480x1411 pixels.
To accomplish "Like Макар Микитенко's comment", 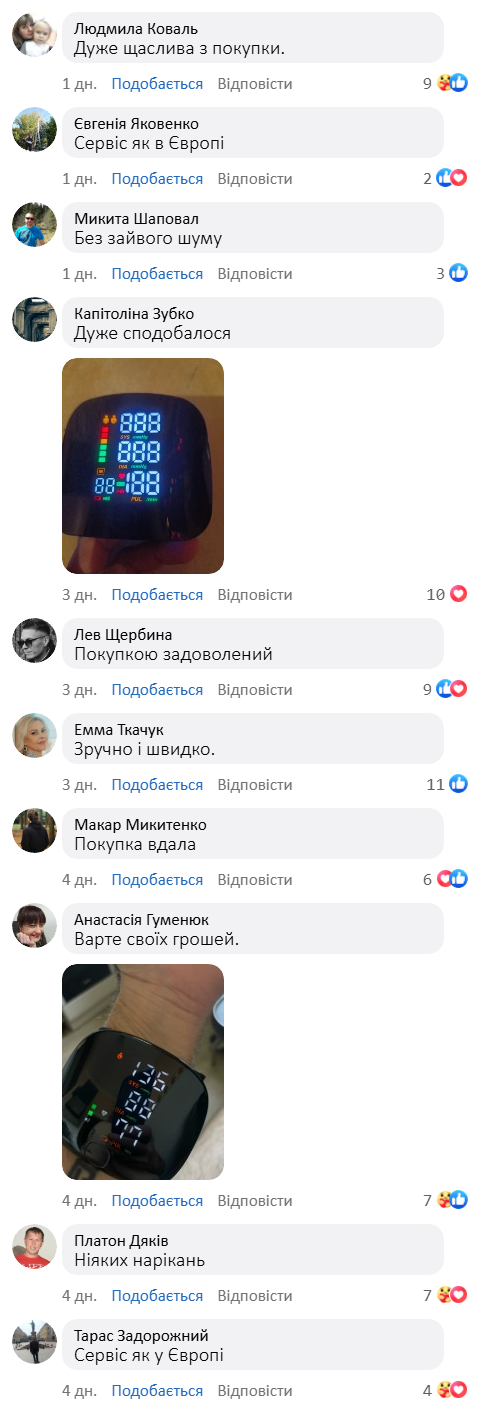I will [157, 880].
